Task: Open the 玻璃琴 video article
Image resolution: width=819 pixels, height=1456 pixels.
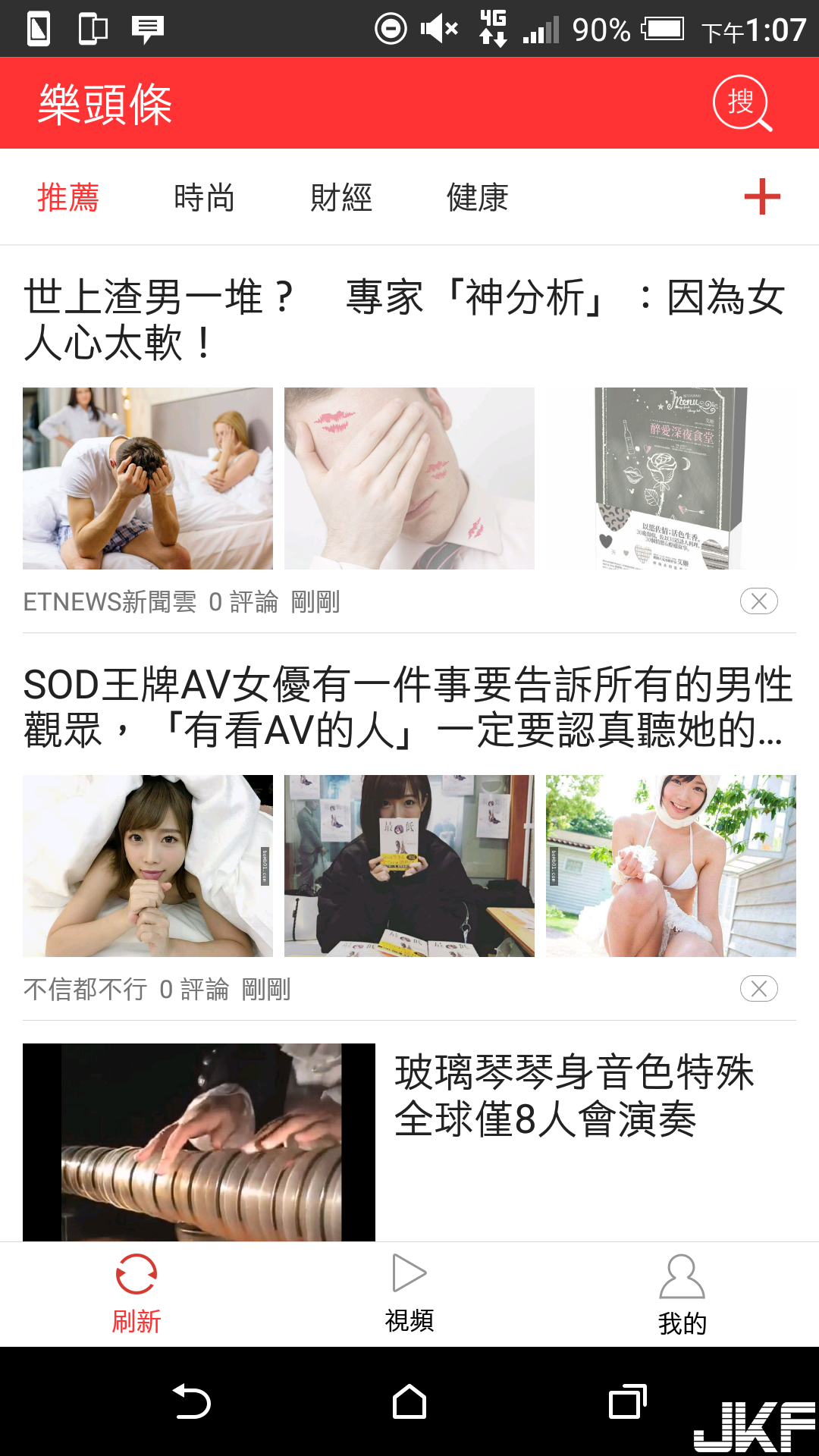Action: [573, 1096]
